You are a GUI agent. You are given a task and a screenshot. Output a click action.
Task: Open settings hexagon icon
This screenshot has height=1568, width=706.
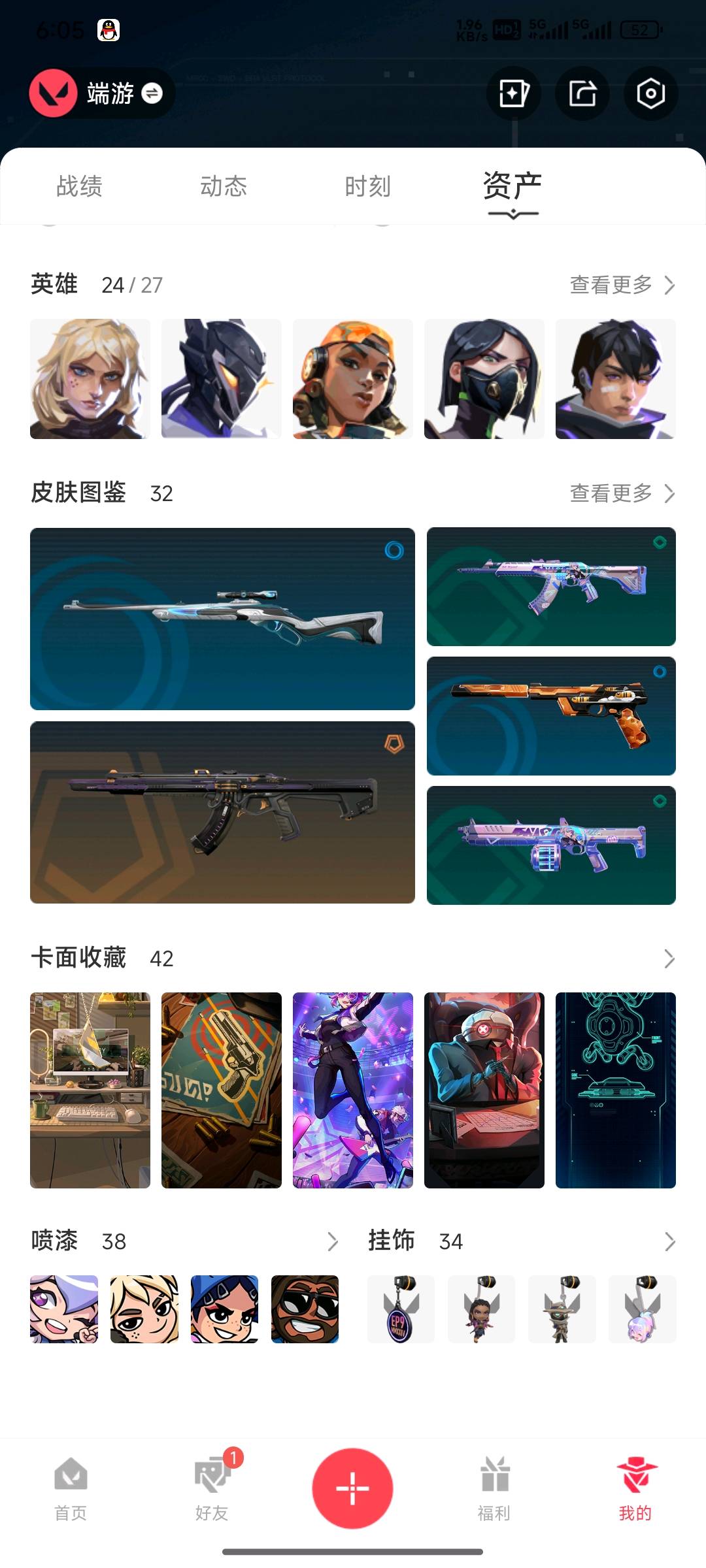(650, 93)
